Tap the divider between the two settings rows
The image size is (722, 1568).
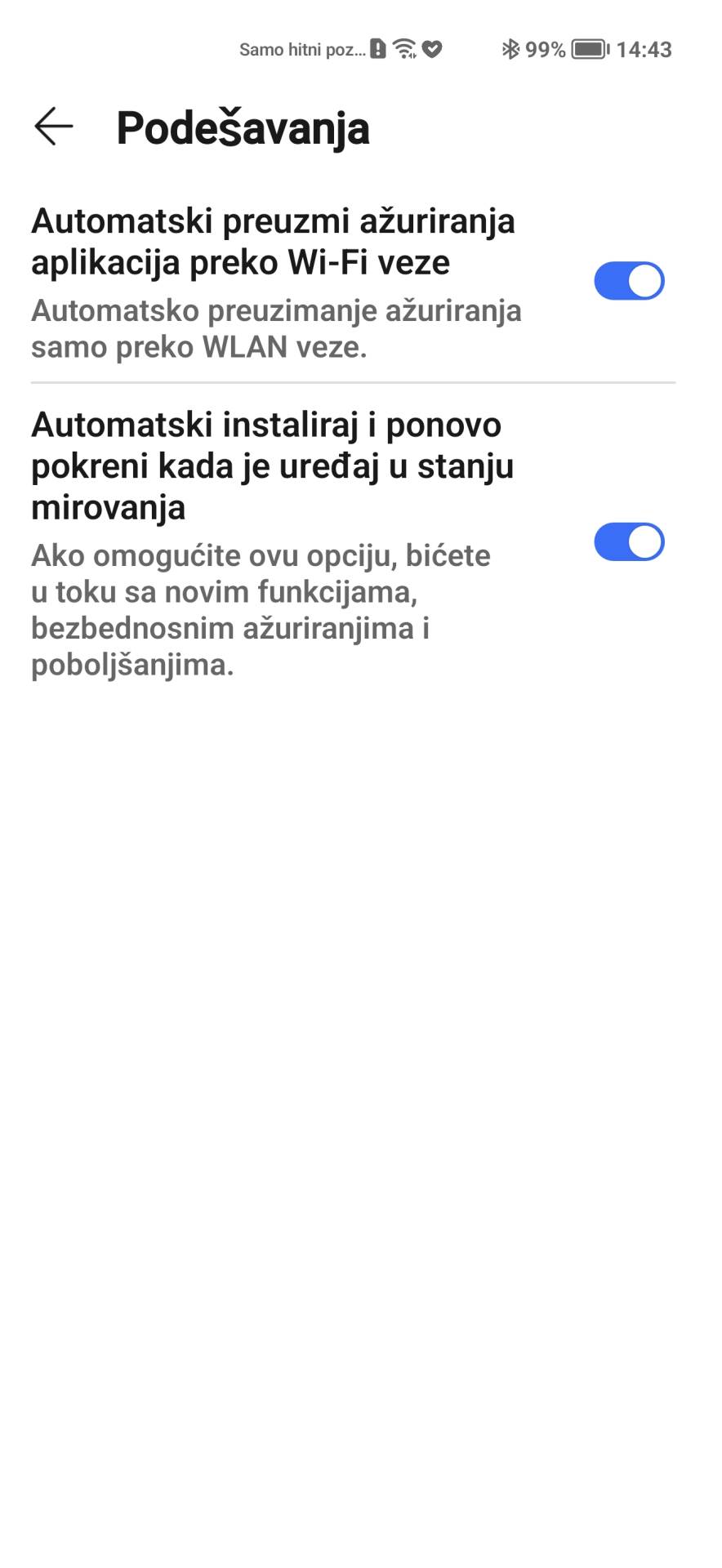click(361, 381)
